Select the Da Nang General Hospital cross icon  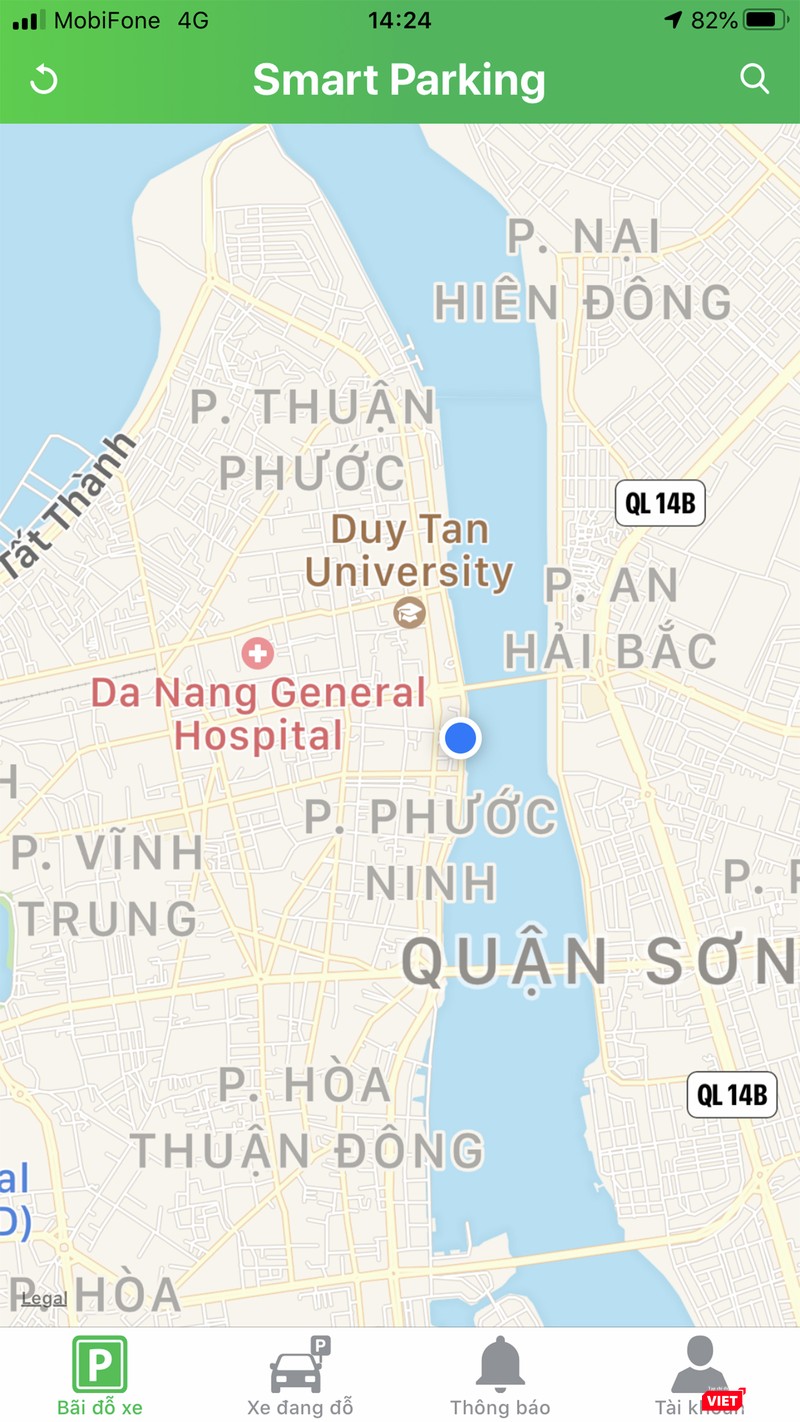click(x=256, y=654)
